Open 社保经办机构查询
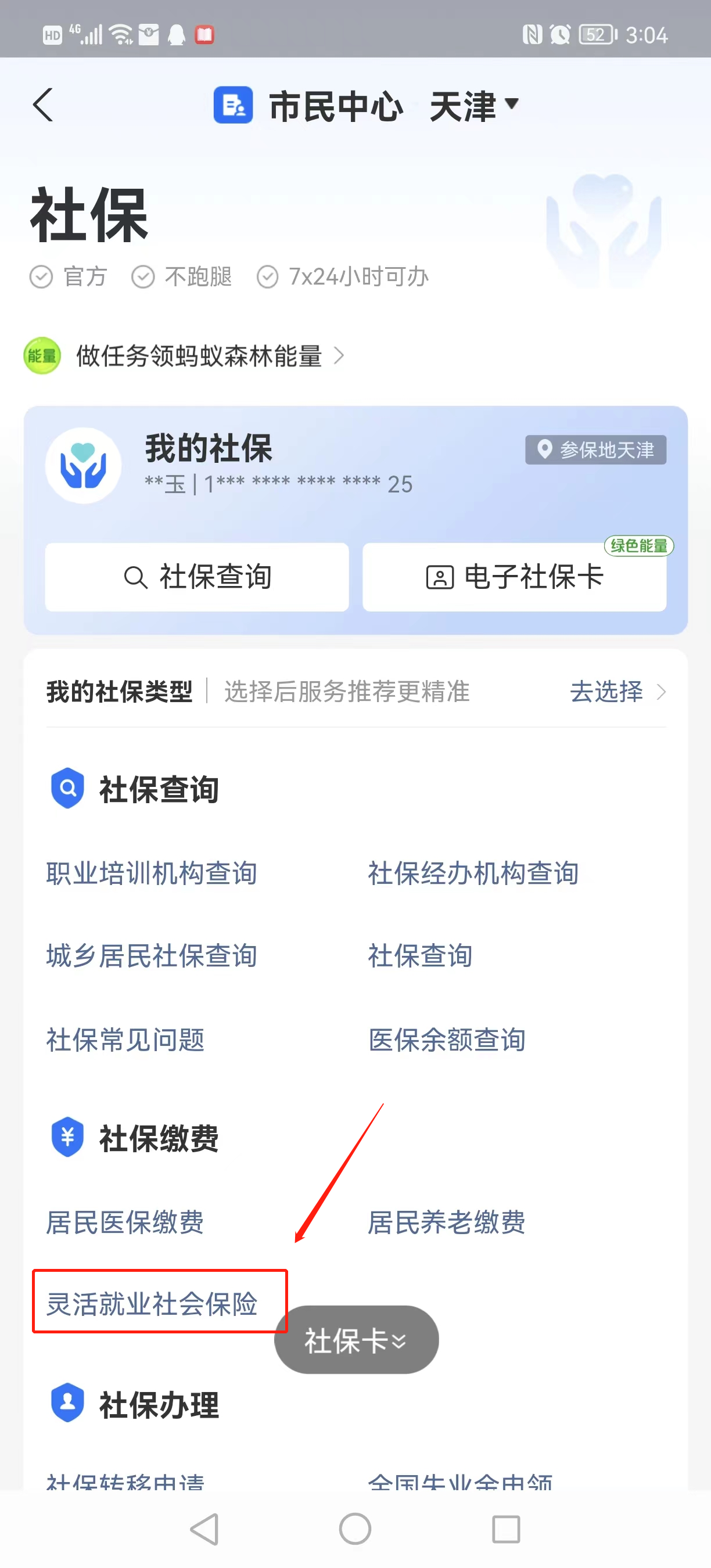The height and width of the screenshot is (1568, 711). click(x=473, y=873)
